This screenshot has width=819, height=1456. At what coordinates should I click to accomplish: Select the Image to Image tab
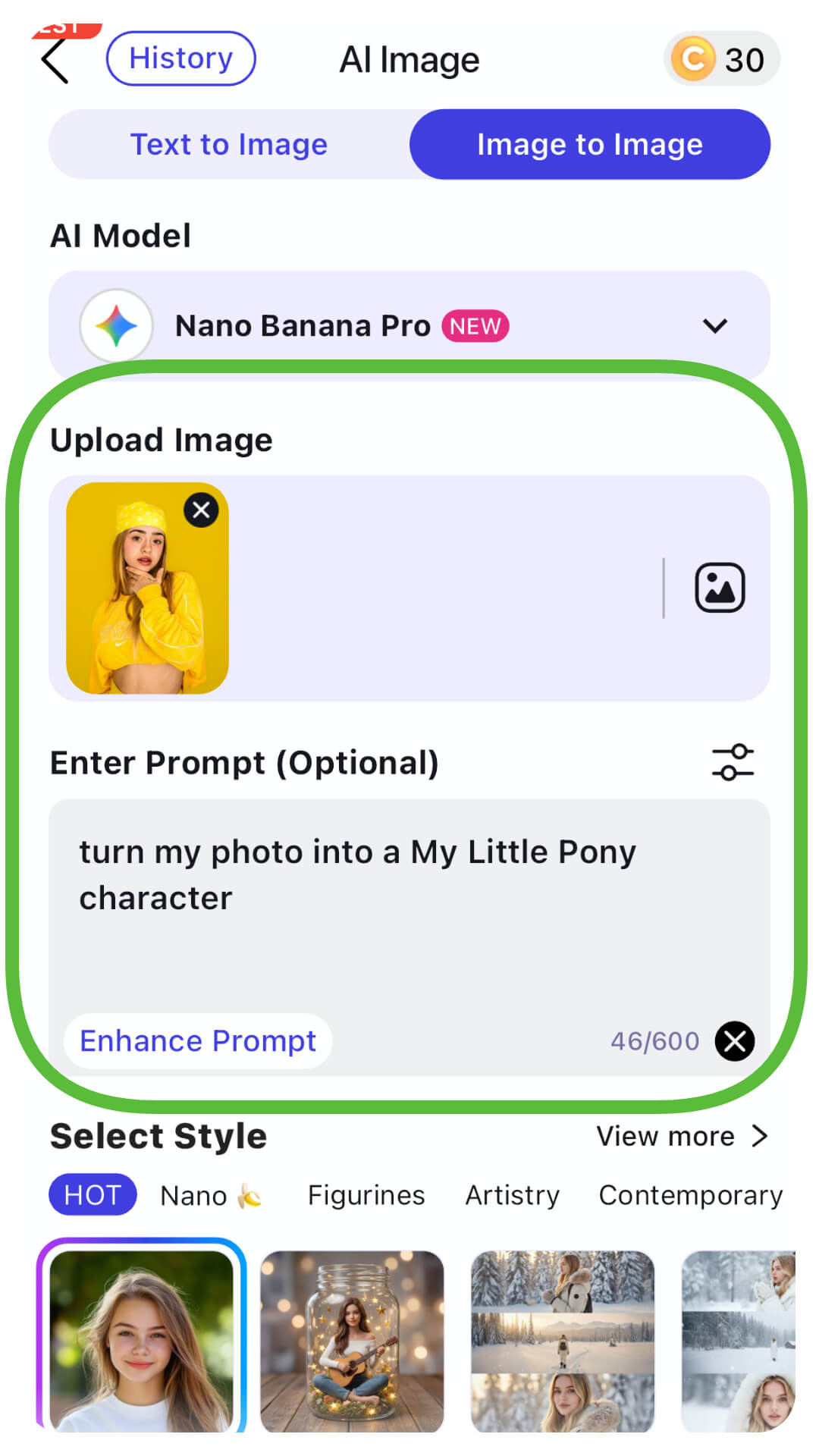(589, 144)
